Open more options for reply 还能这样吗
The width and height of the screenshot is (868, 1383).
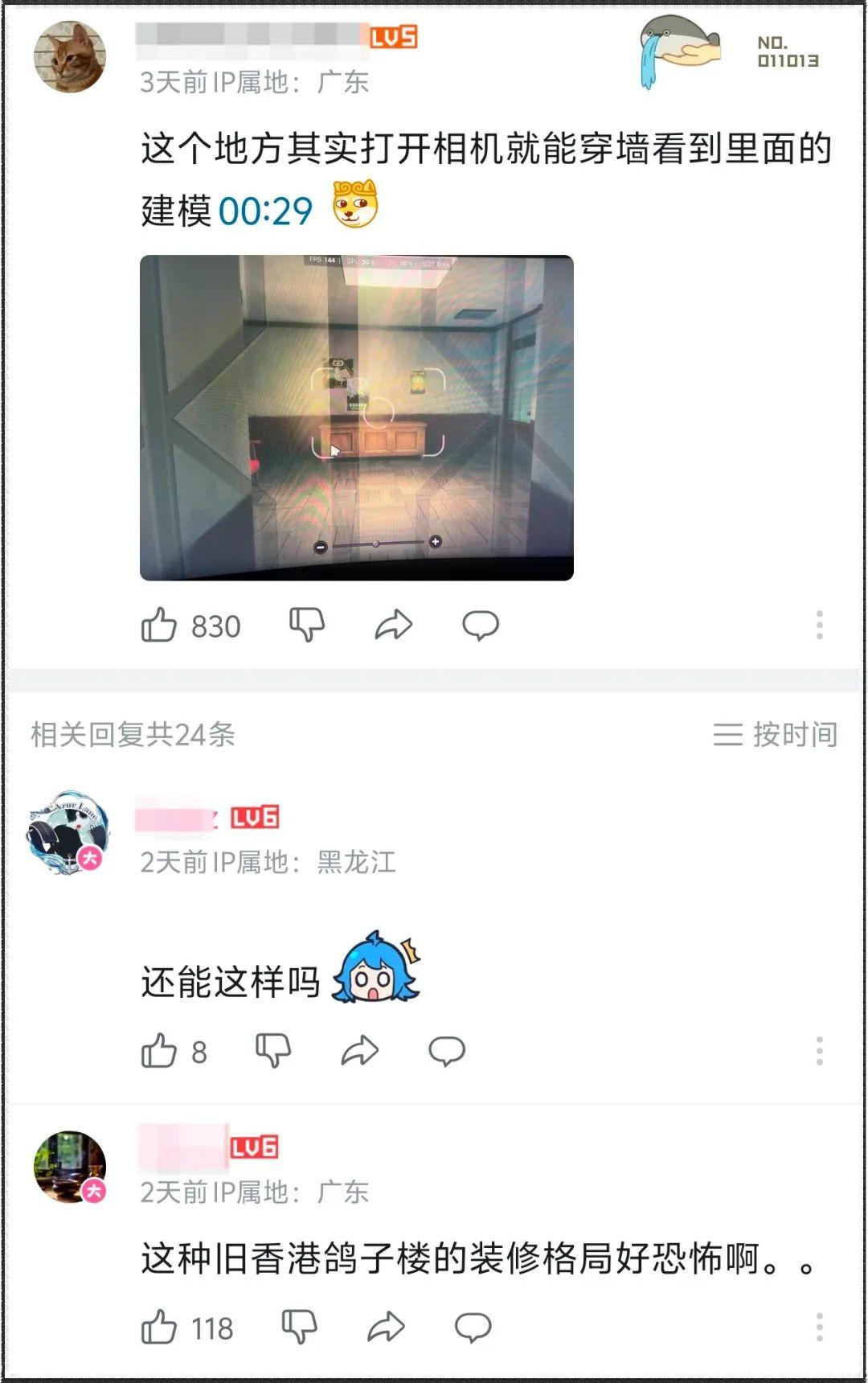click(819, 1051)
